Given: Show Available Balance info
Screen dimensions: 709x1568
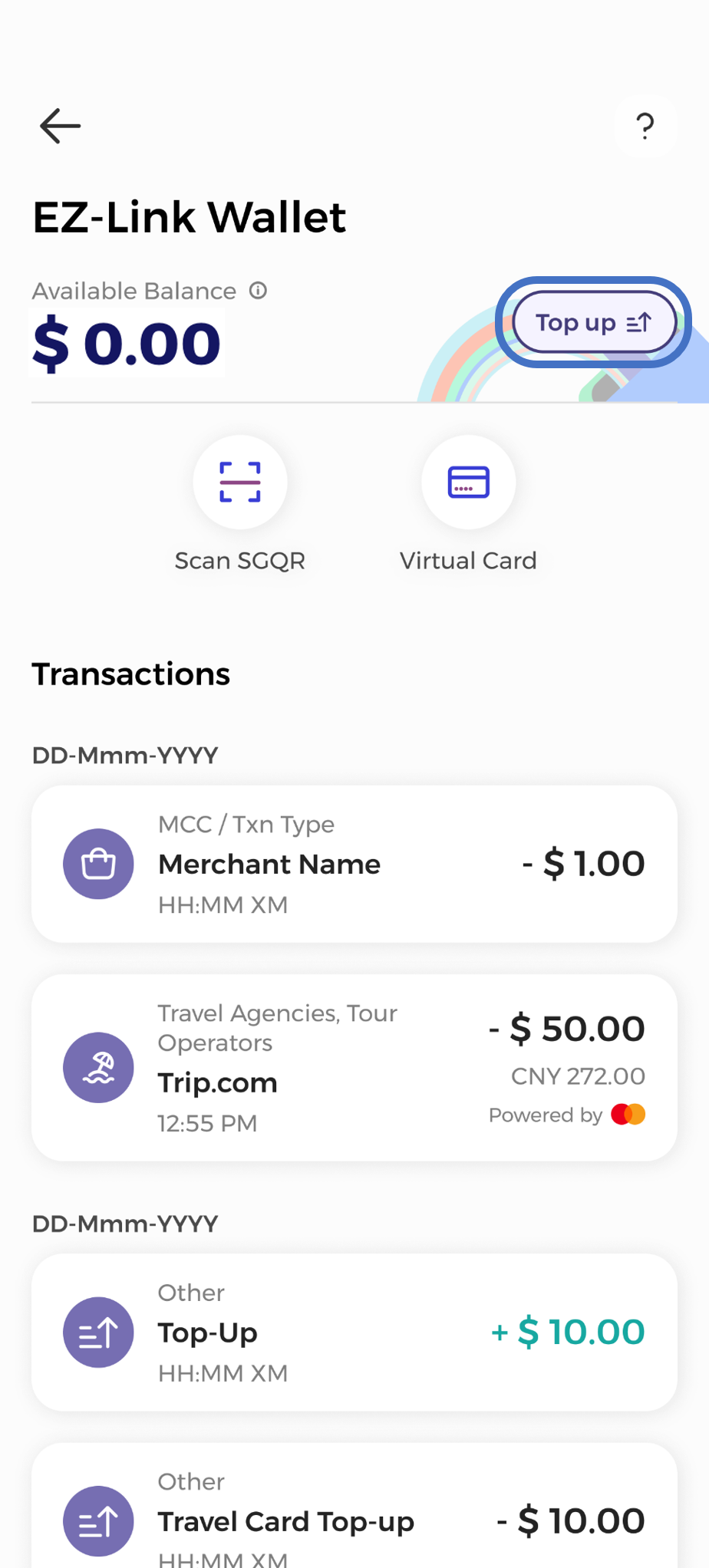Looking at the screenshot, I should (x=259, y=291).
